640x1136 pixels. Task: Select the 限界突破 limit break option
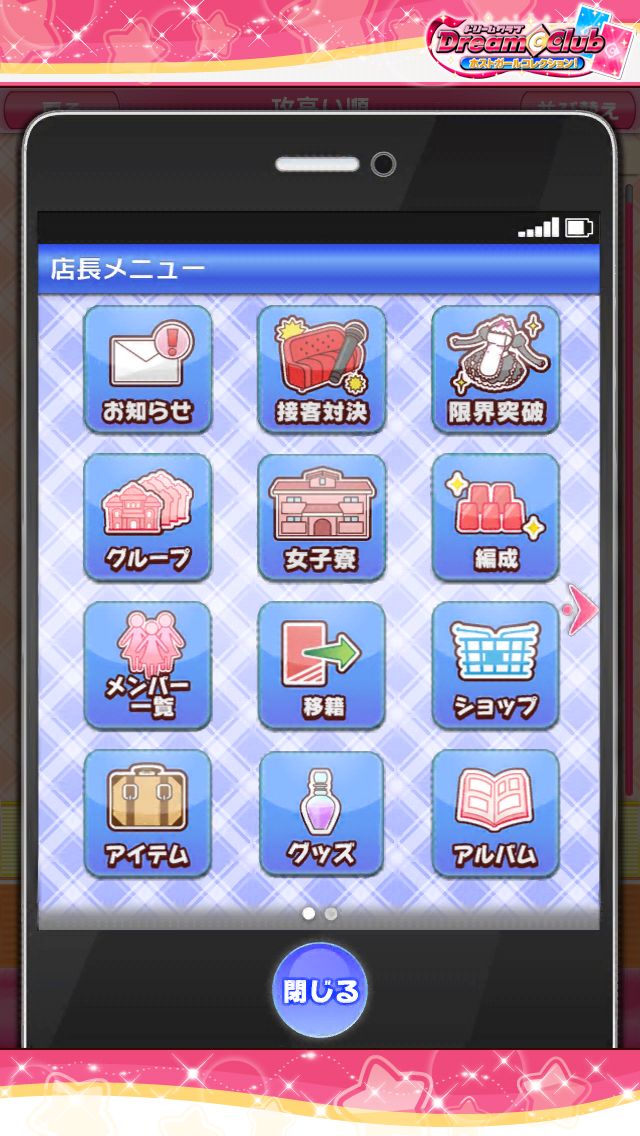pyautogui.click(x=495, y=369)
